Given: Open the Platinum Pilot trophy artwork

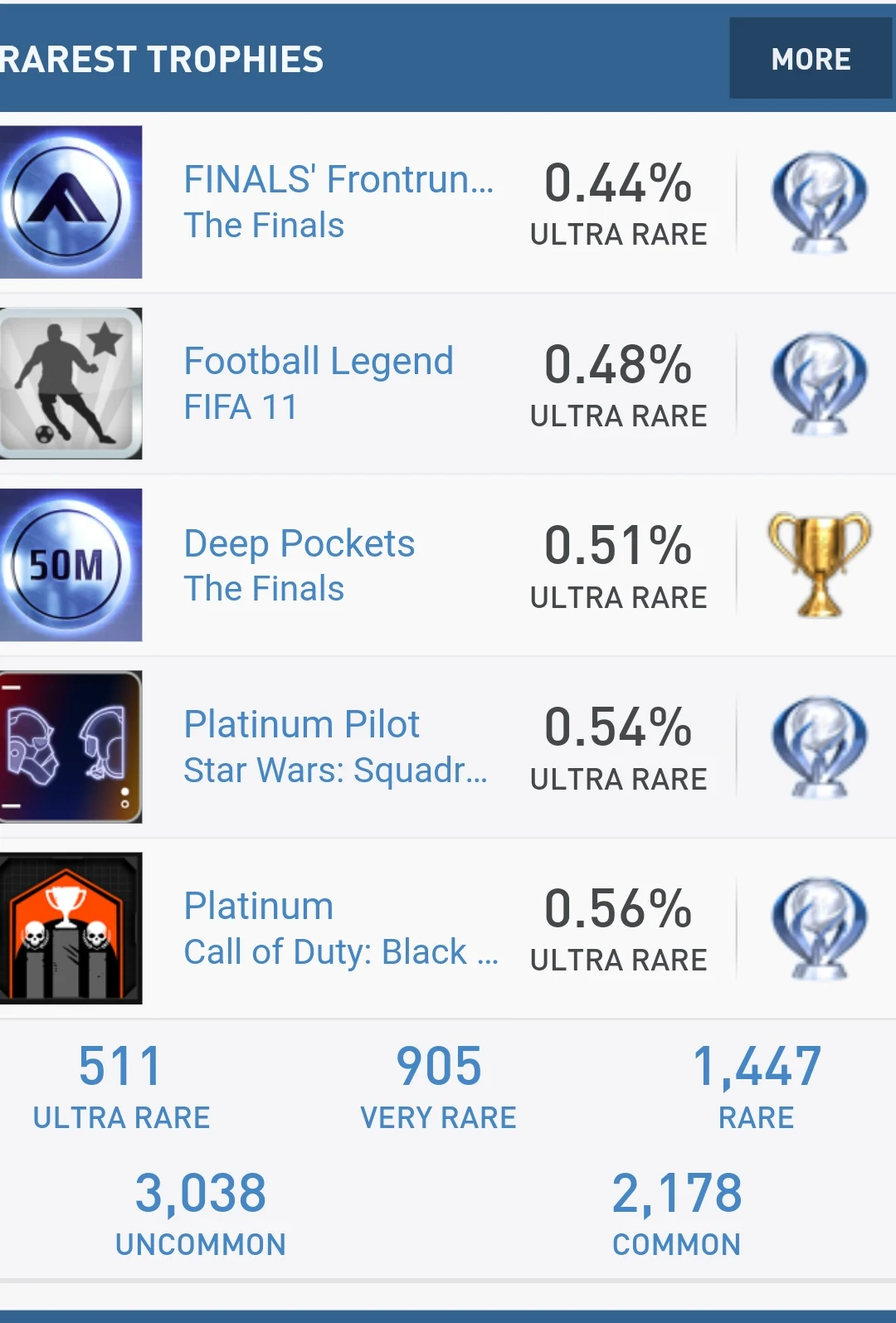Looking at the screenshot, I should click(x=71, y=747).
